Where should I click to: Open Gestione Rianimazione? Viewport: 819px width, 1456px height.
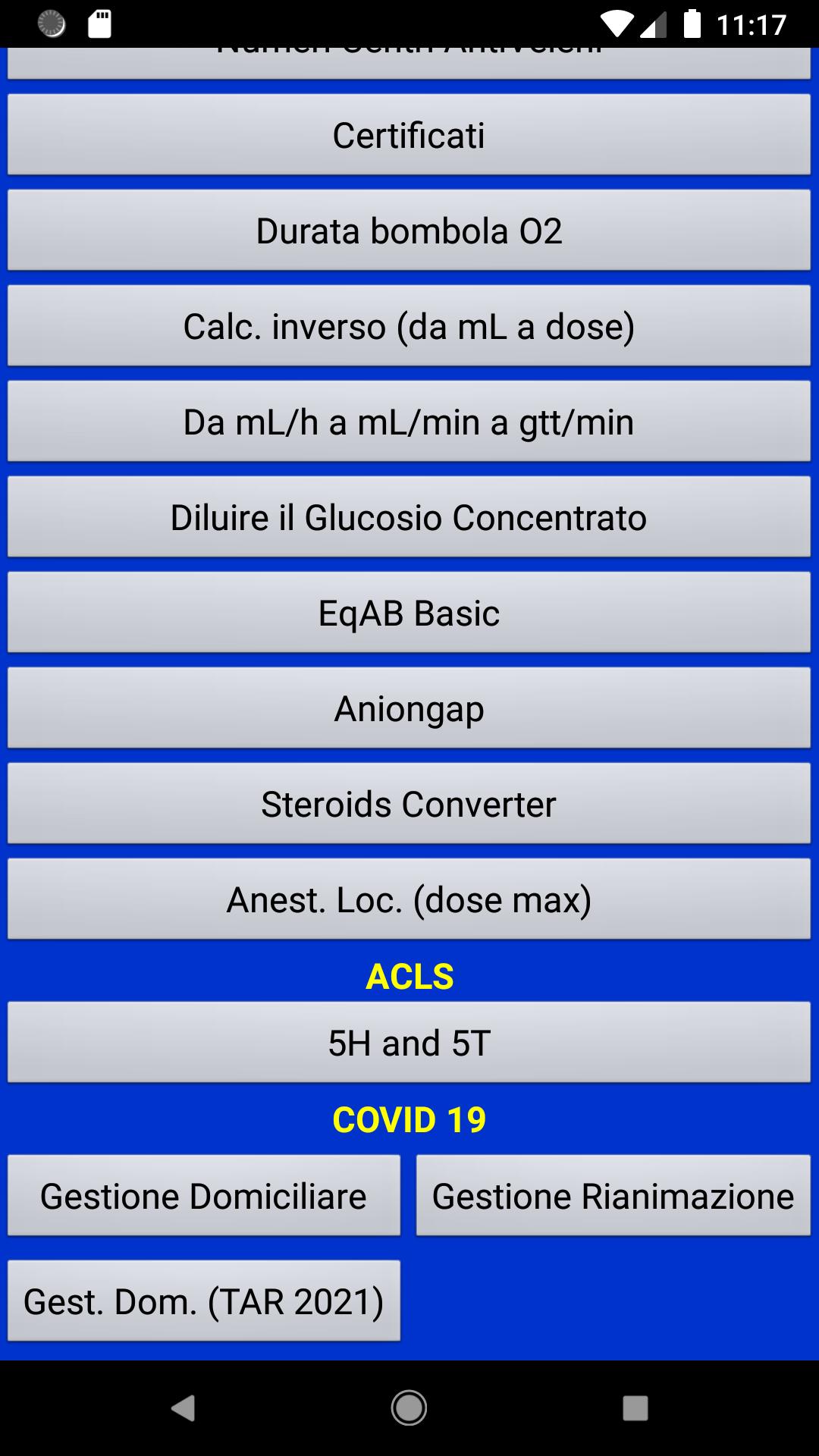coord(613,1196)
